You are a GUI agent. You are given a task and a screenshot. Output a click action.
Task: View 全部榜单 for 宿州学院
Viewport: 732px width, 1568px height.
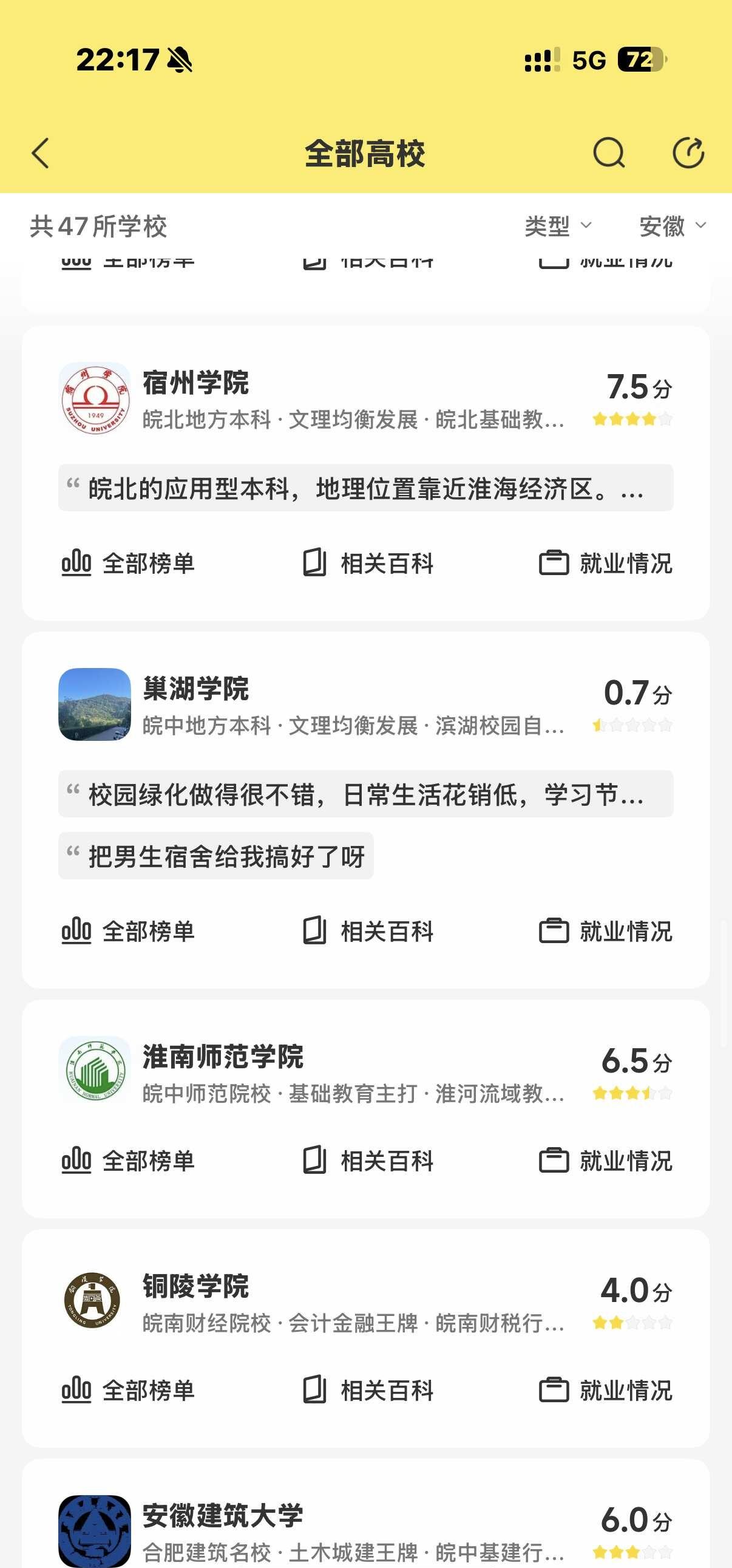128,563
